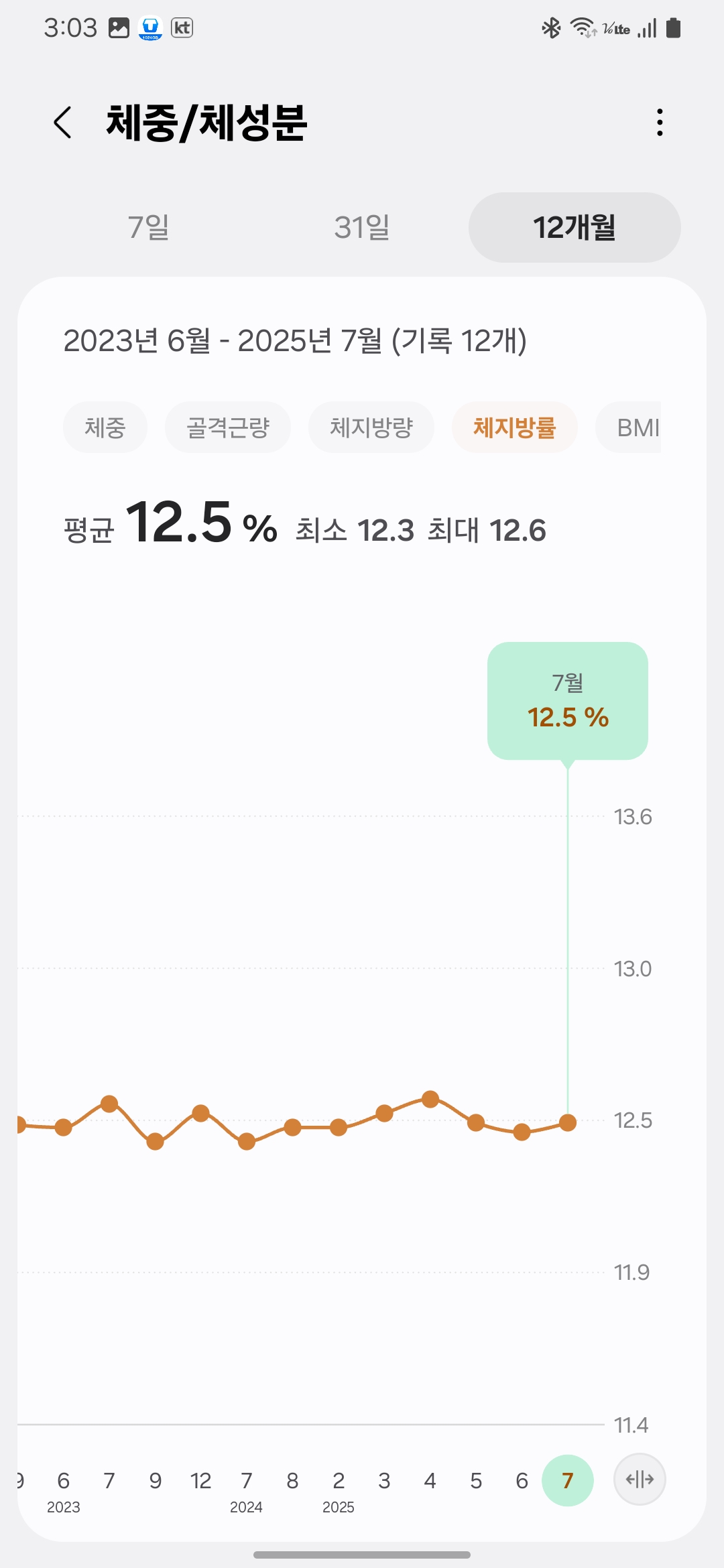This screenshot has width=724, height=1568.
Task: Switch to the 7일 tab
Action: (x=149, y=228)
